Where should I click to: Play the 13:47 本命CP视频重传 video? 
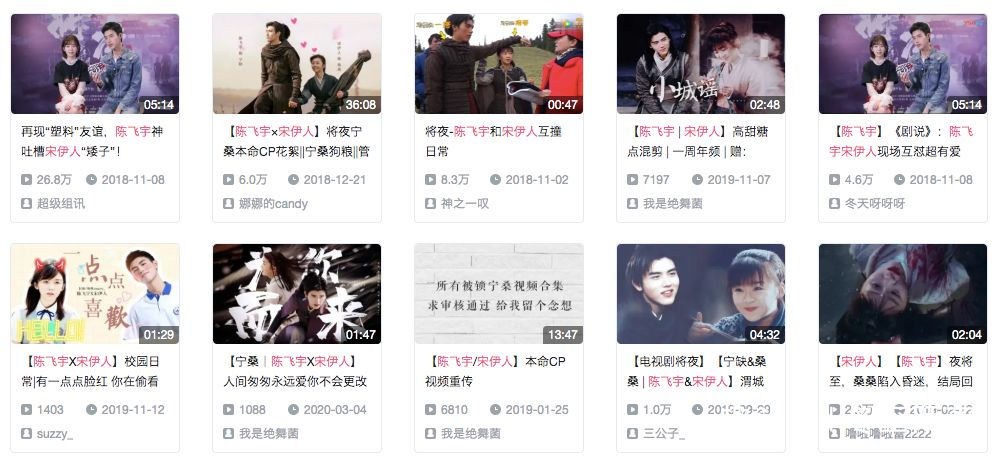click(499, 294)
